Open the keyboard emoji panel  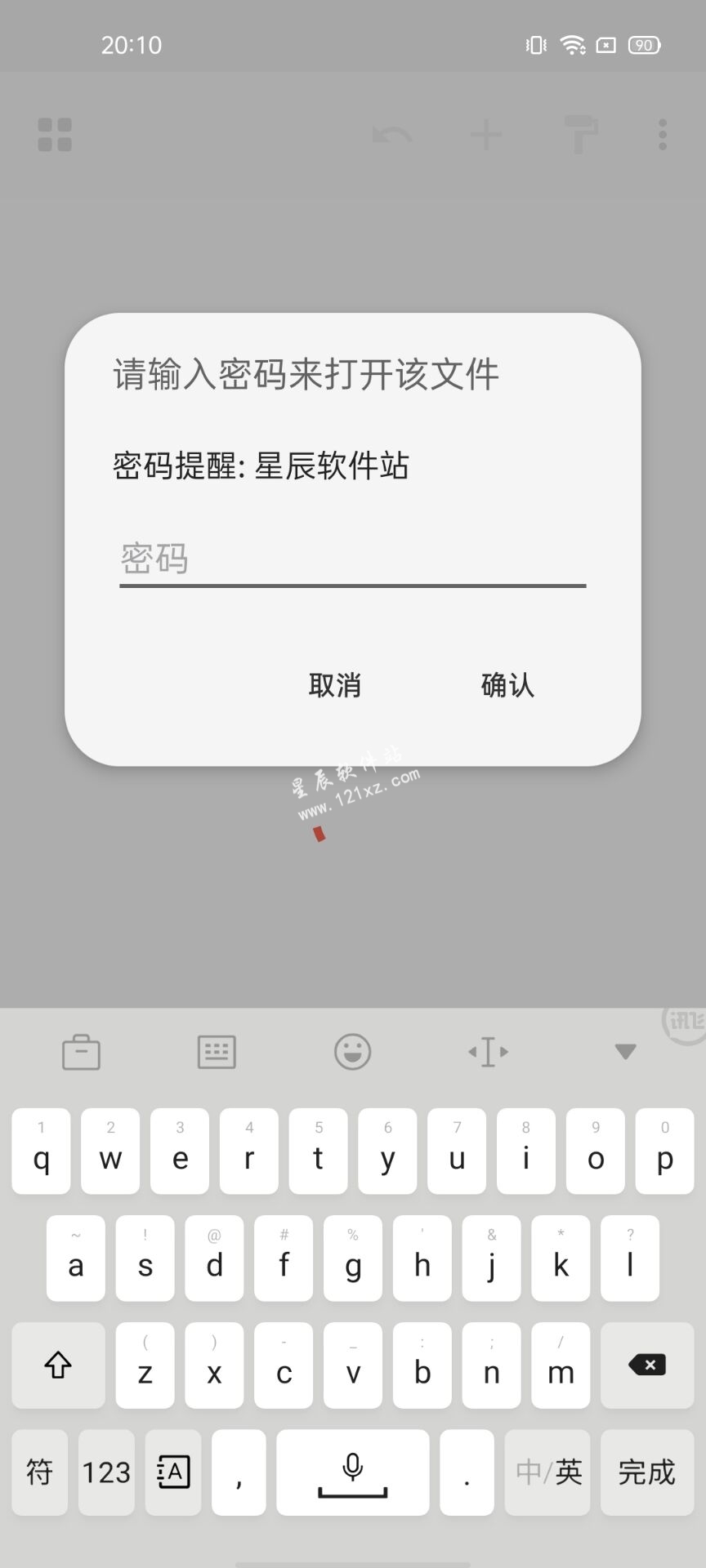(x=353, y=1052)
